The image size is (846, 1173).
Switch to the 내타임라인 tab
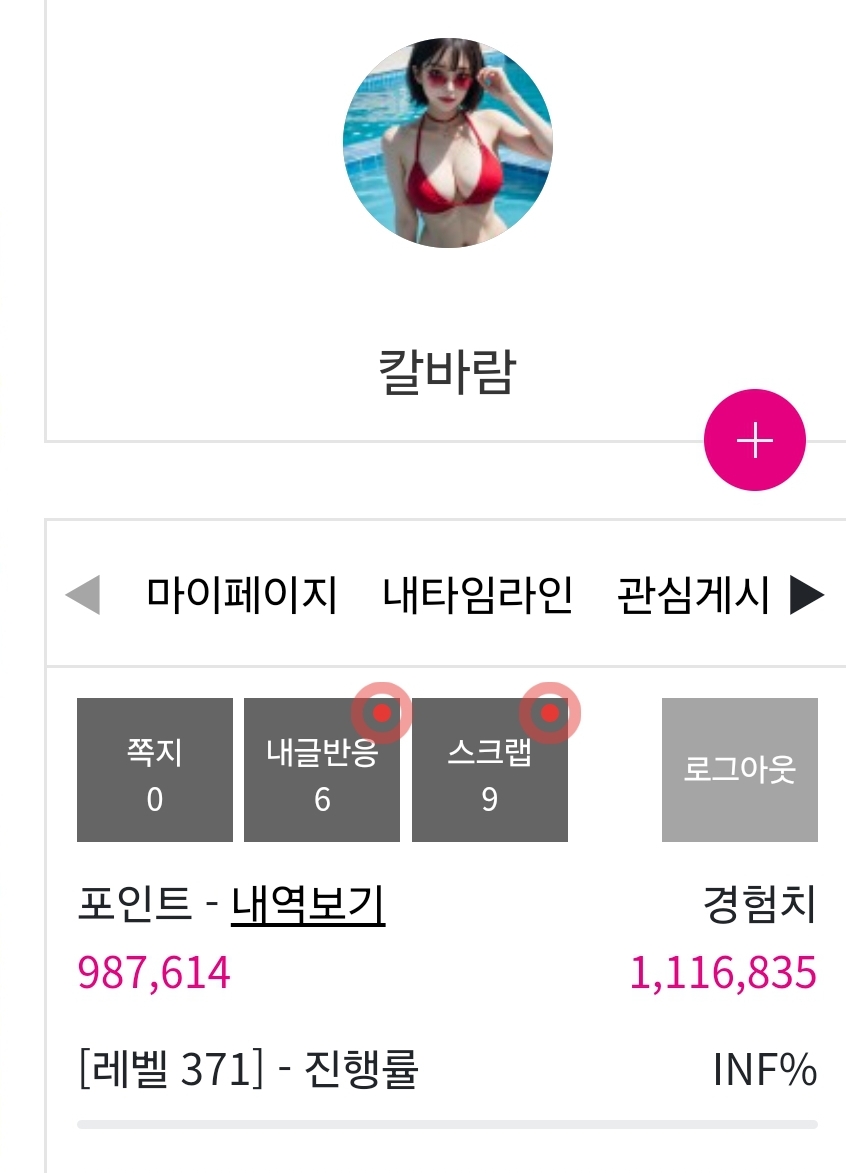[477, 597]
